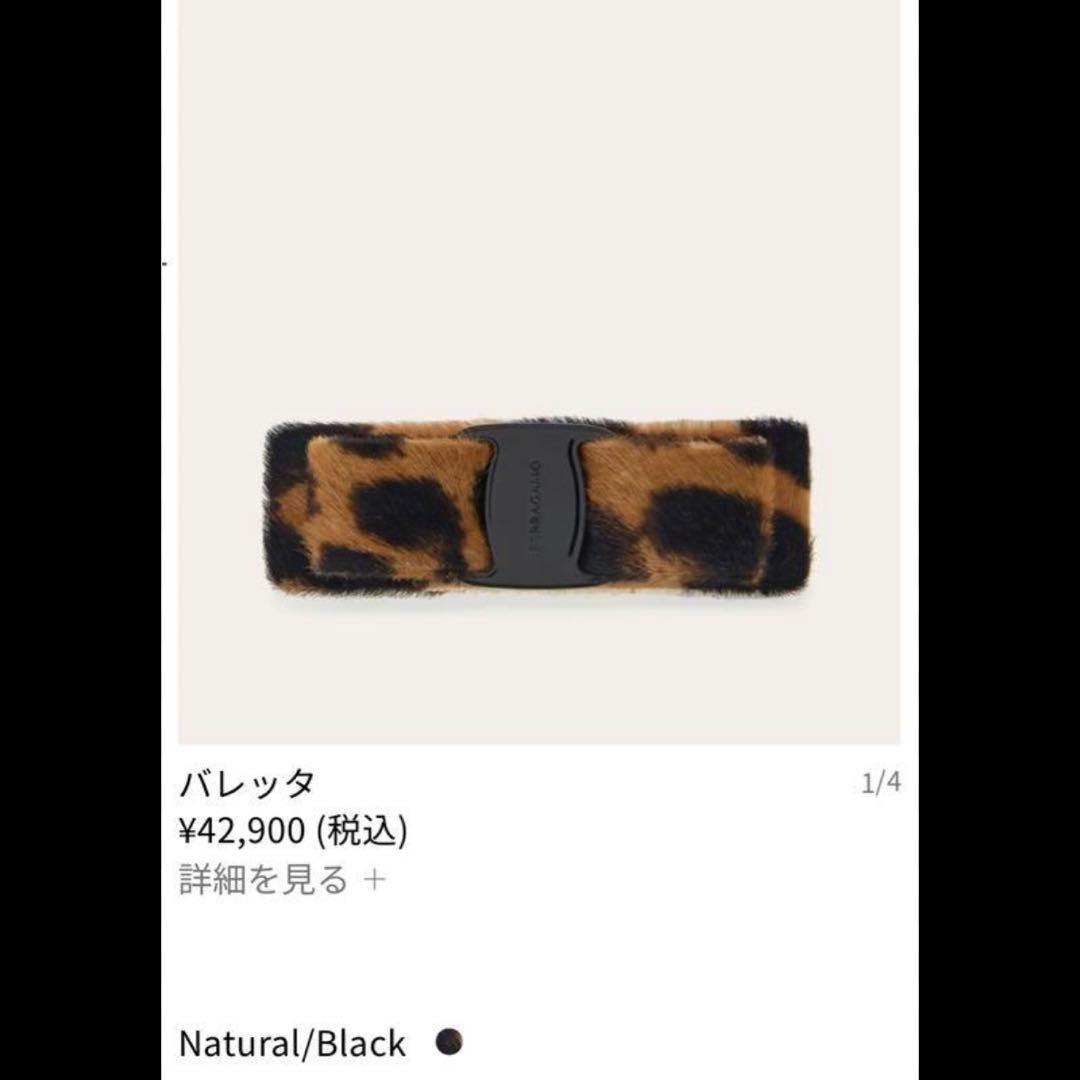Open the leopard barrette product image

point(538,506)
